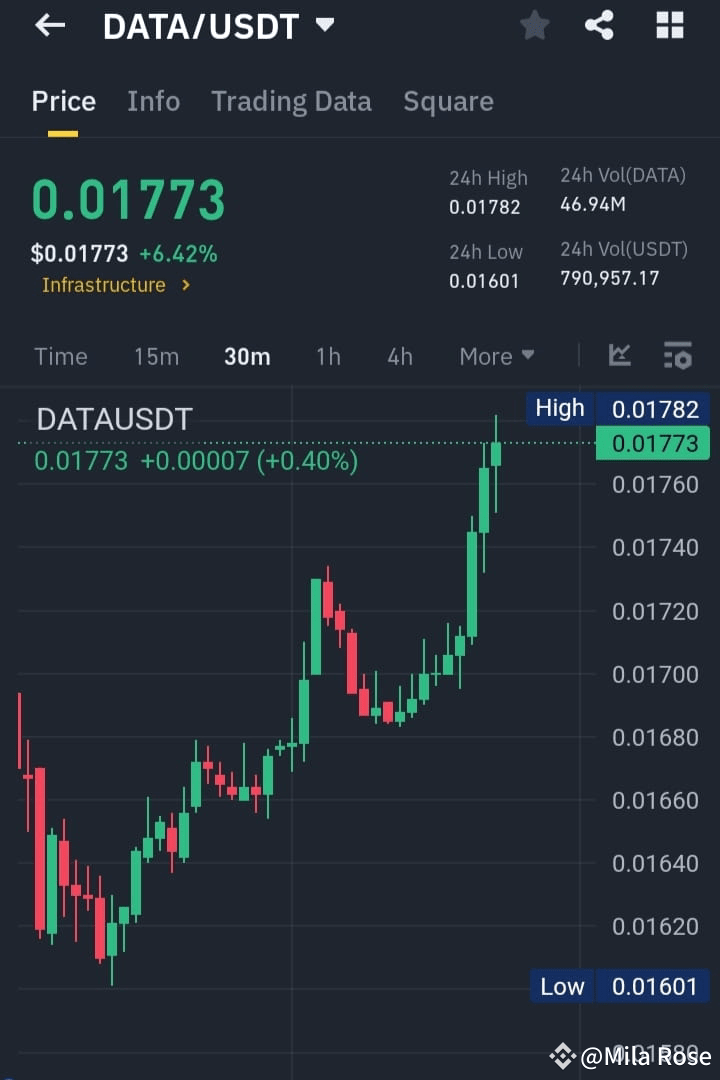Image resolution: width=720 pixels, height=1080 pixels.
Task: Open the Square tab
Action: [448, 101]
